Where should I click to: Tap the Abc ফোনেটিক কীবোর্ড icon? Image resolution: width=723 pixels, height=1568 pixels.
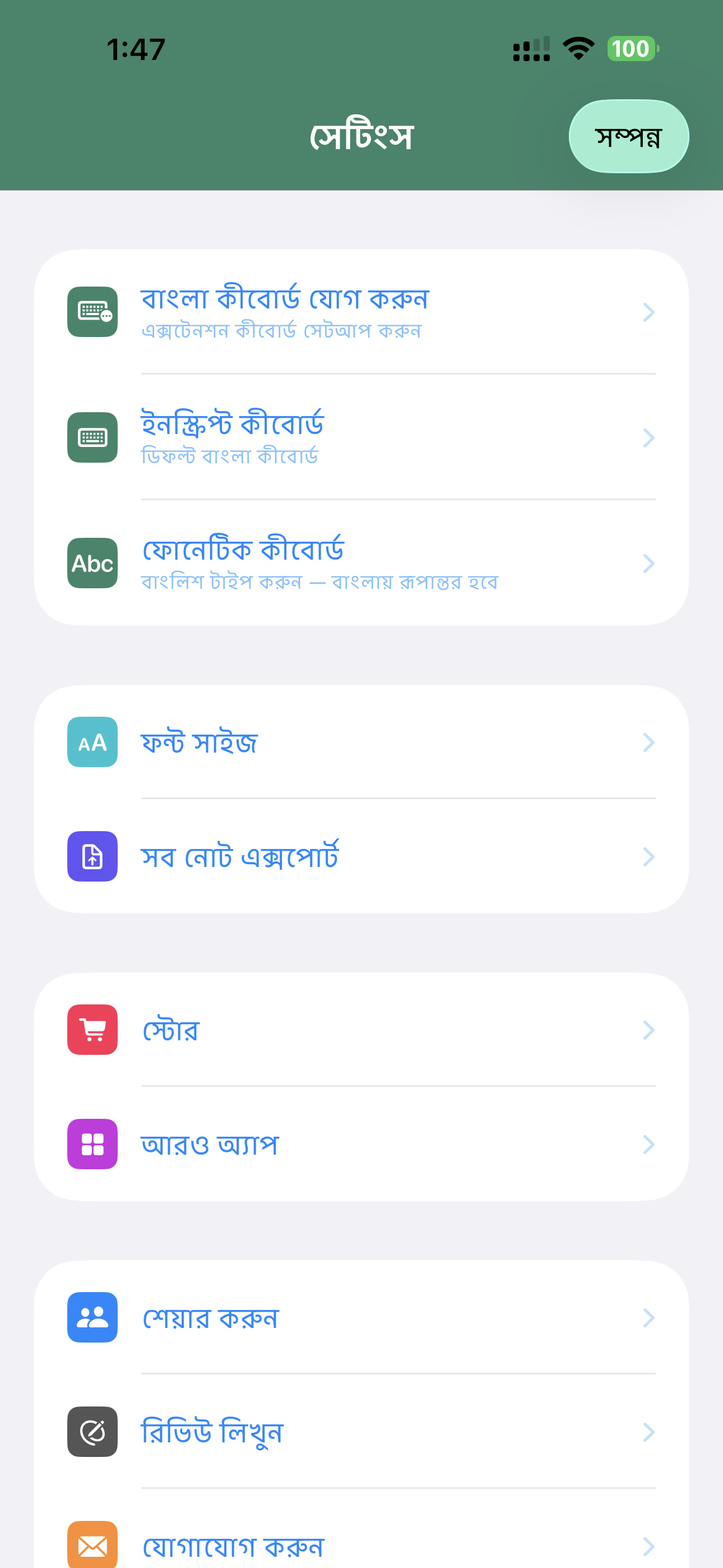point(92,563)
